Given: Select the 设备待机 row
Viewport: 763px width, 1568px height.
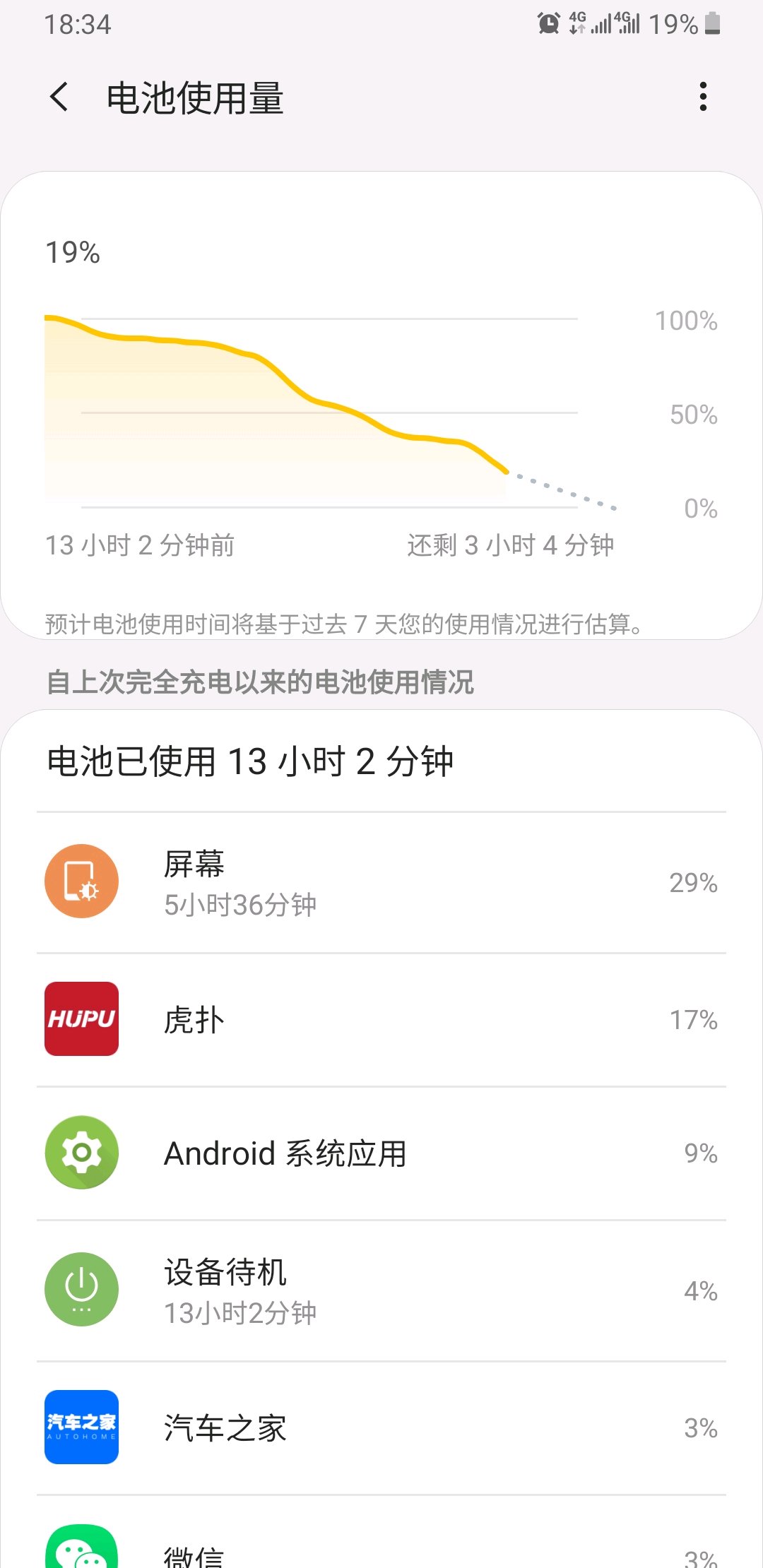Looking at the screenshot, I should [381, 1290].
